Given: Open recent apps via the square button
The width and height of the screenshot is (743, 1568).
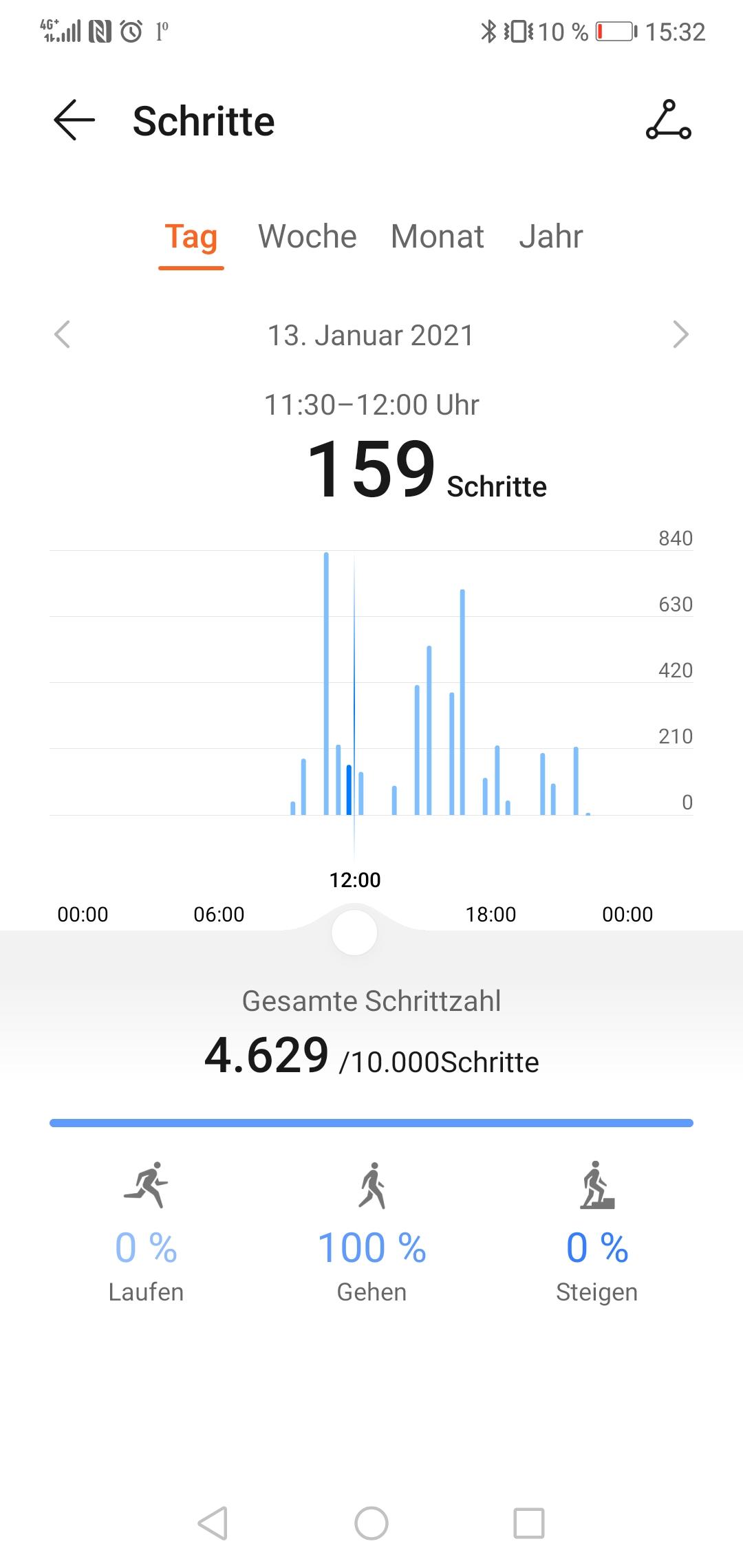Looking at the screenshot, I should click(529, 1523).
